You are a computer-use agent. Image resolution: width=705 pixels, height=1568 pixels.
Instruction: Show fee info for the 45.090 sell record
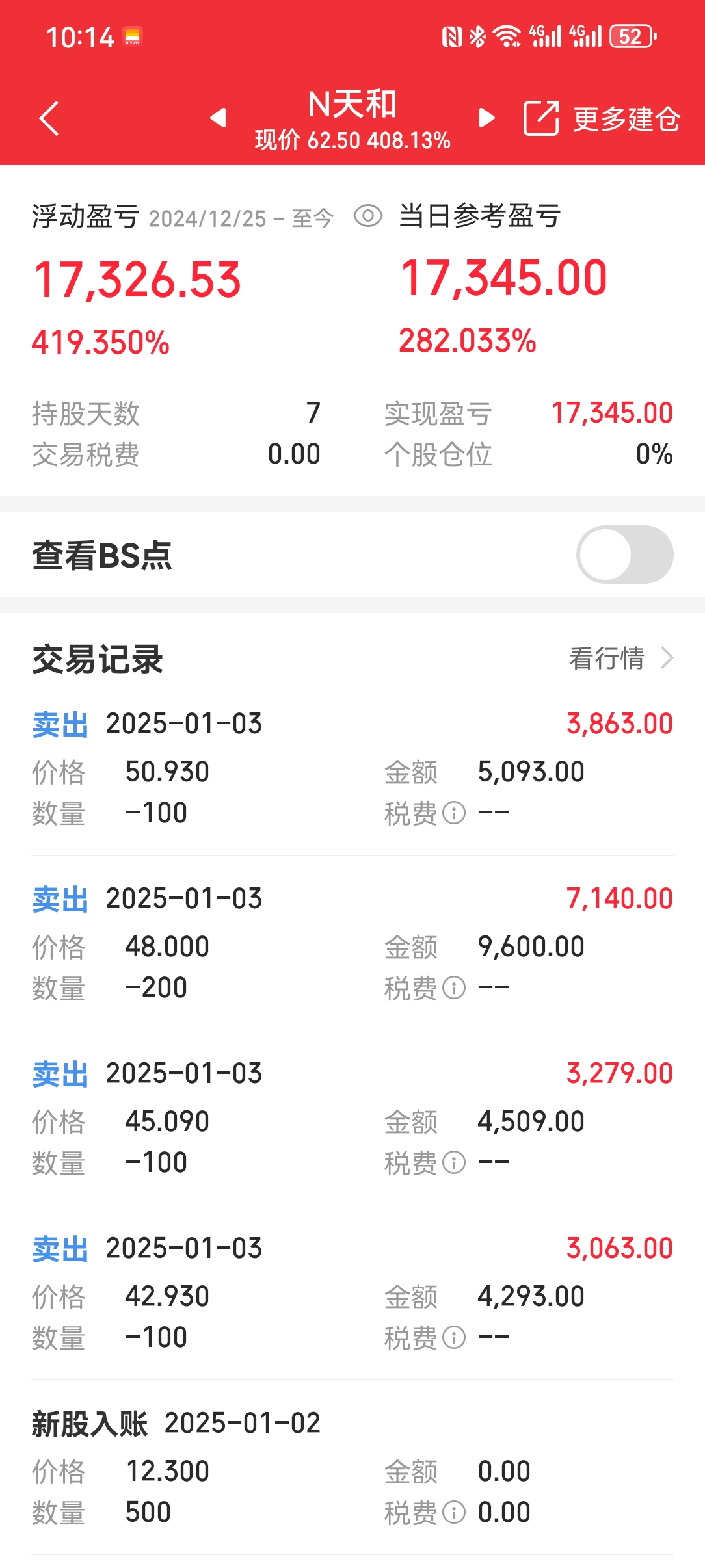pos(454,1162)
